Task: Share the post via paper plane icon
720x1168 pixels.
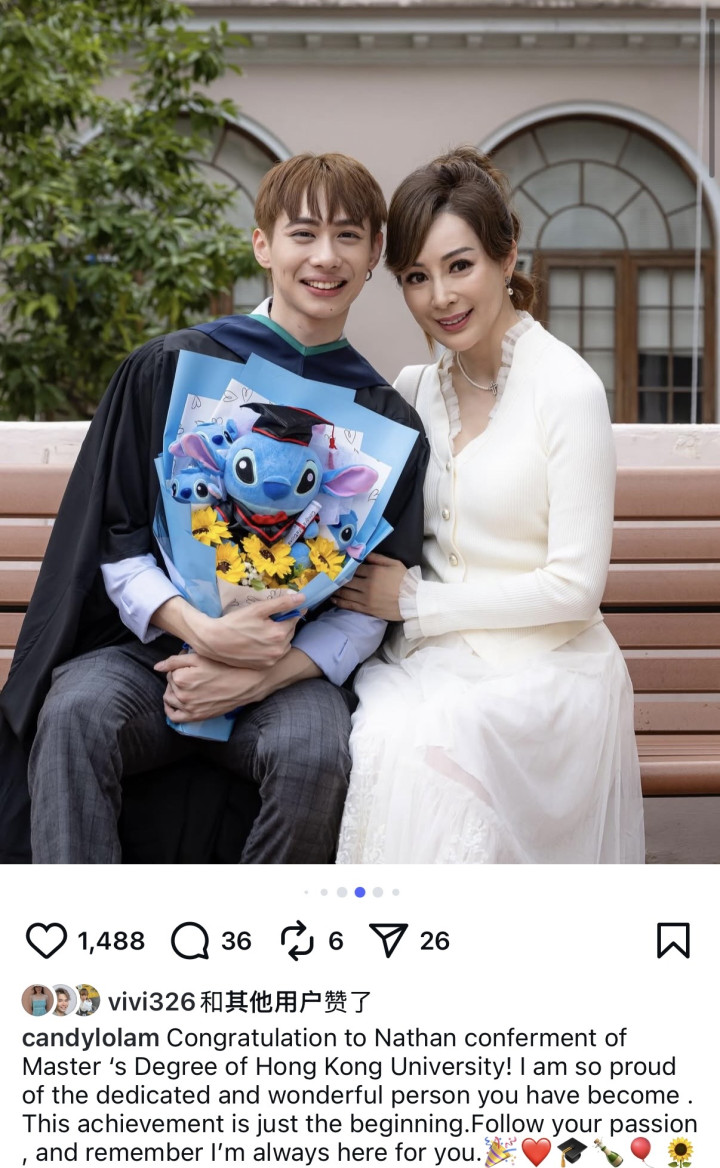Action: [388, 941]
